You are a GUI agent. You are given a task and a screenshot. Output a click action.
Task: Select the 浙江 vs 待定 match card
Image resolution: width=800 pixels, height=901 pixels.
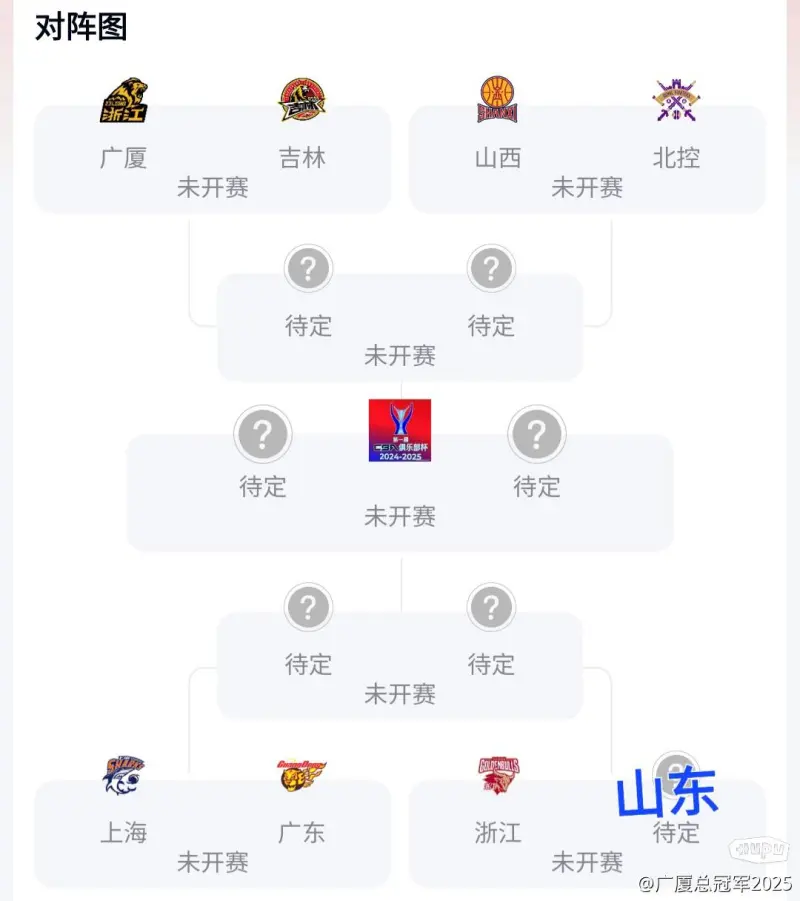pos(587,834)
